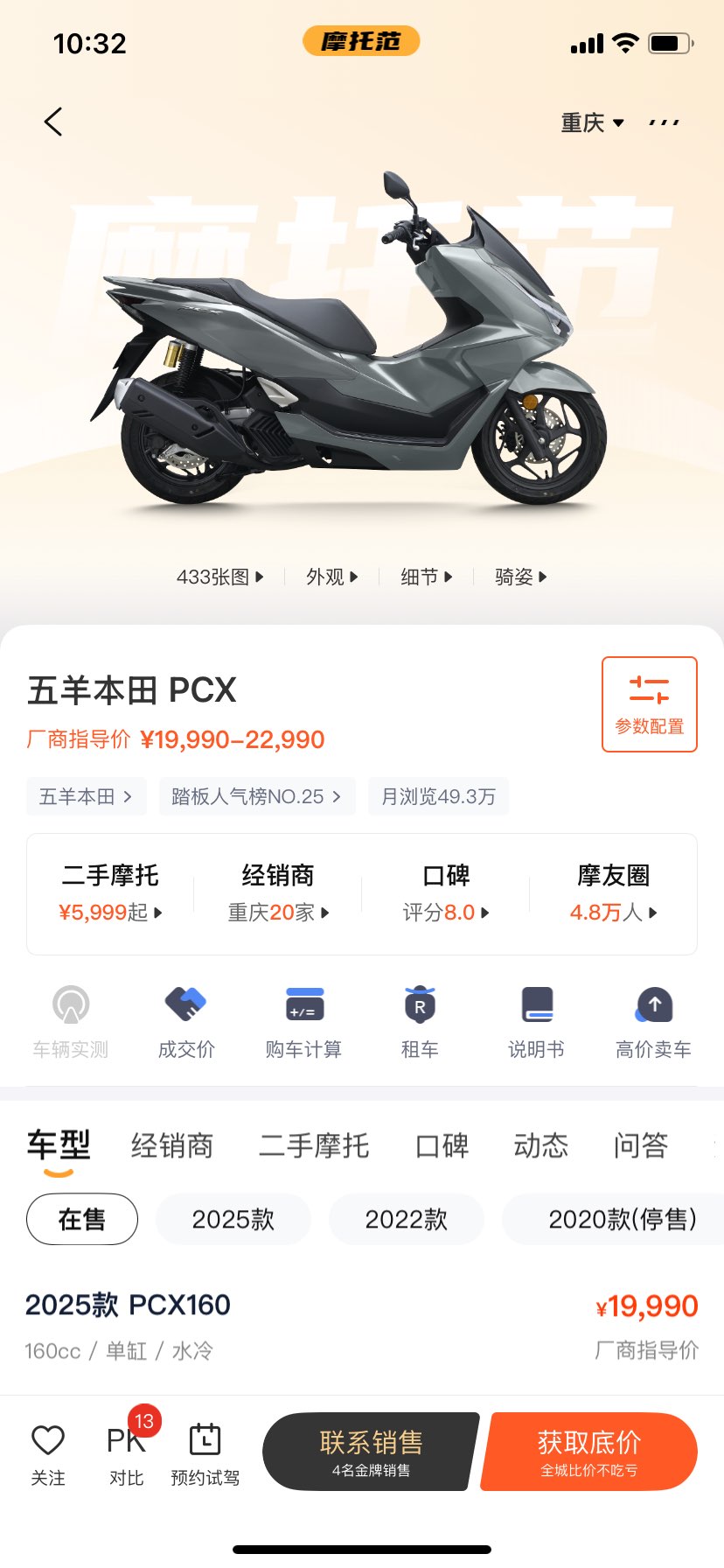Switch to the 经销商 tab
Image resolution: width=724 pixels, height=1568 pixels.
pos(172,1145)
